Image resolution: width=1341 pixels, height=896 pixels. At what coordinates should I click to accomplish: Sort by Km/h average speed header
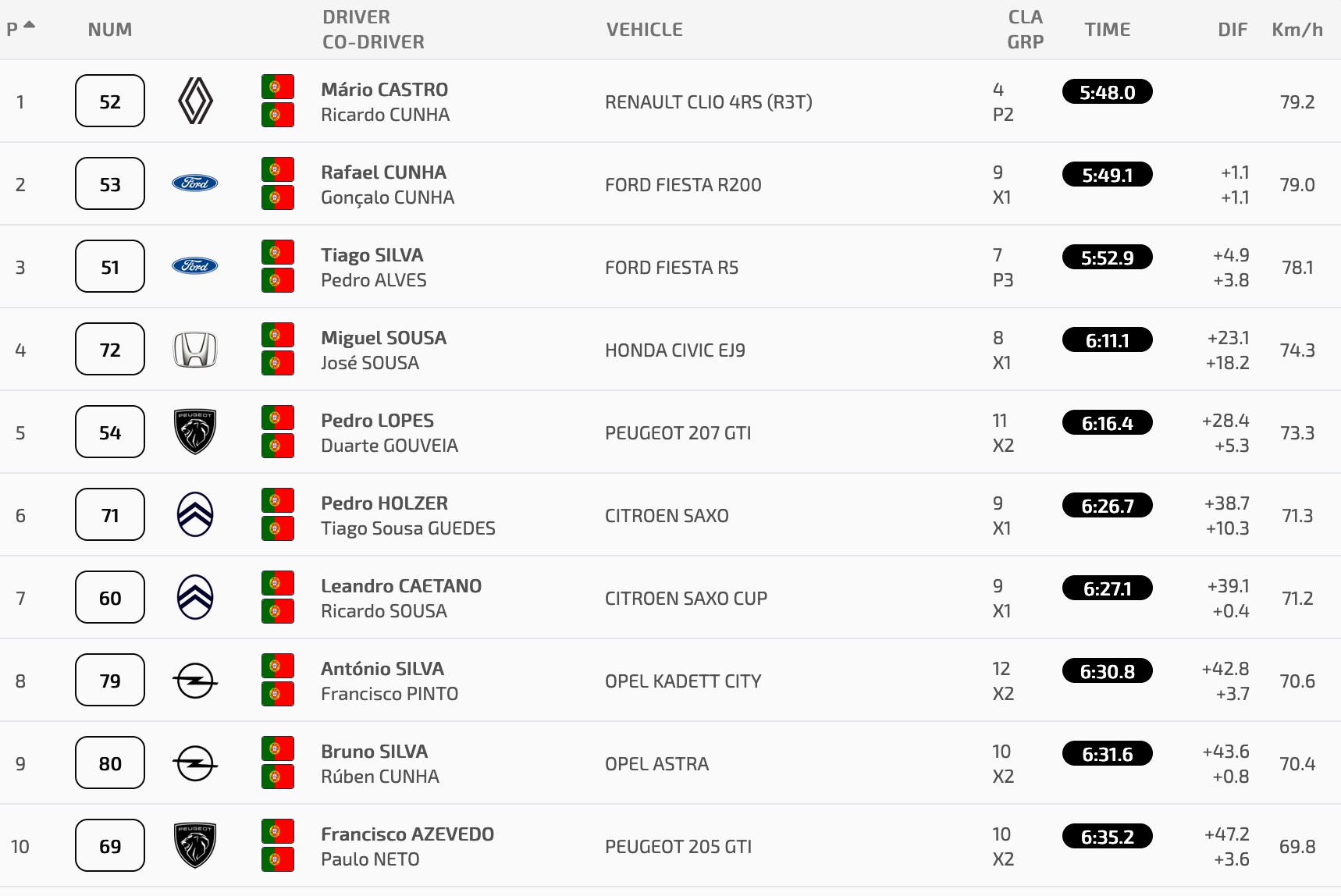1297,30
